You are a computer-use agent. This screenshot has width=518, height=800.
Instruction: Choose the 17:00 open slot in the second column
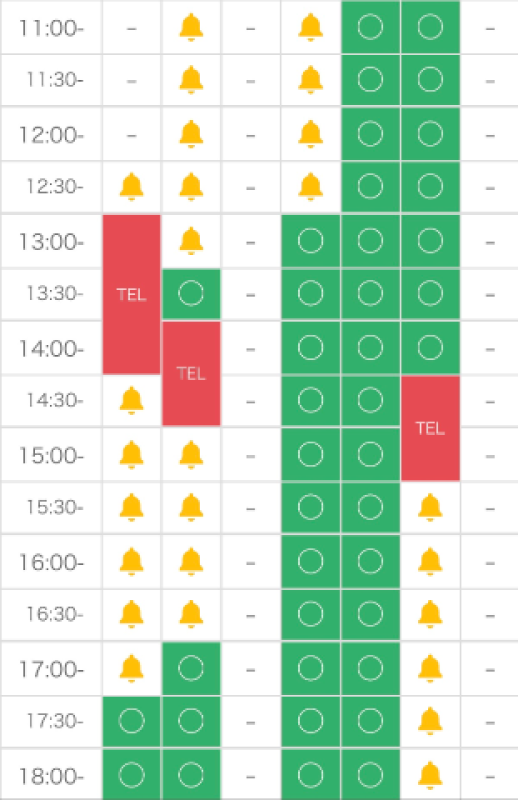pos(191,668)
